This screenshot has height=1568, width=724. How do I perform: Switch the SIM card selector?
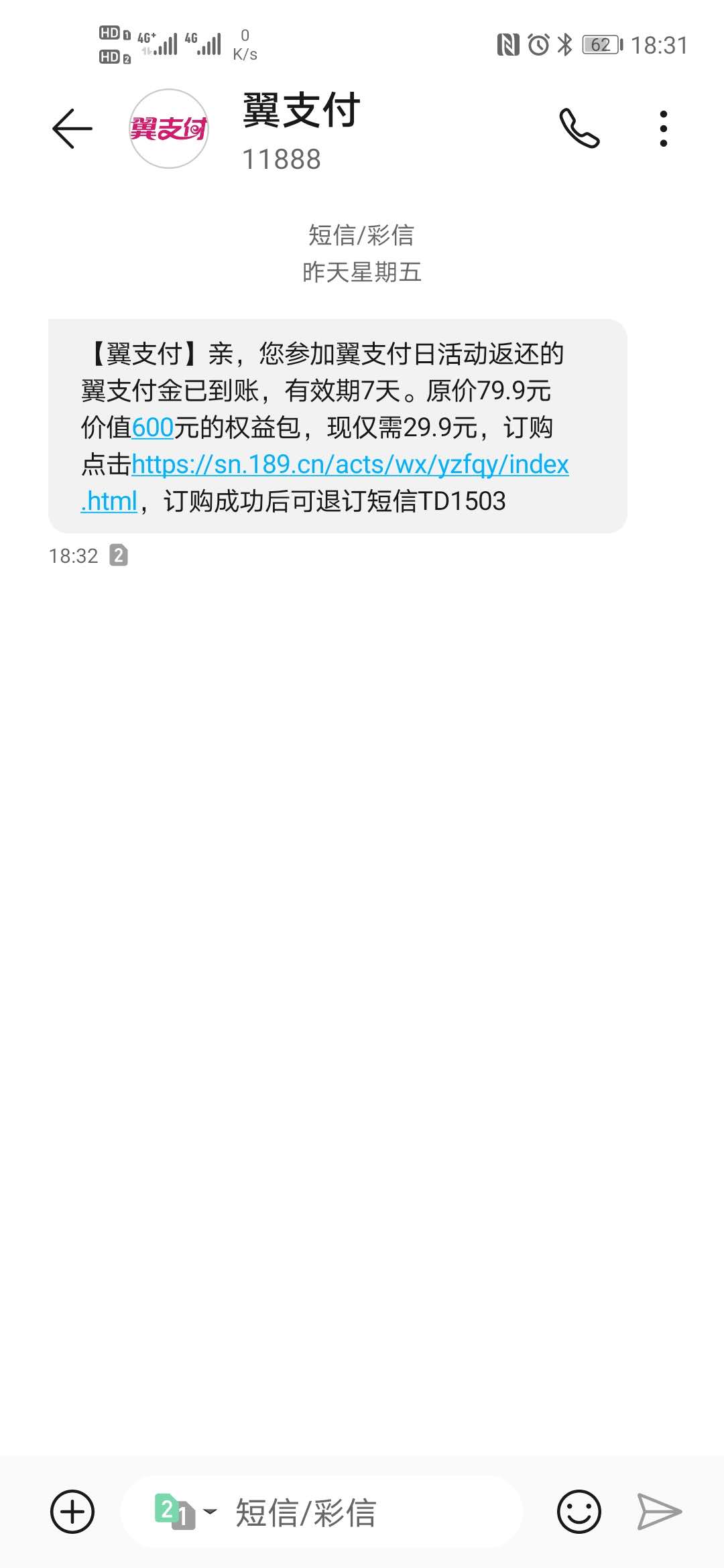tap(184, 1512)
